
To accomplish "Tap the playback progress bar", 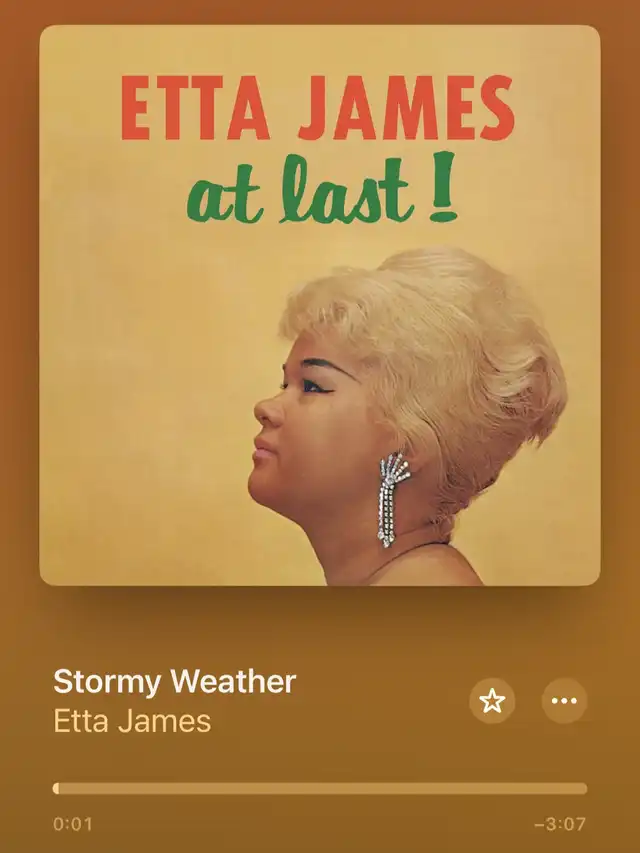I will point(320,788).
